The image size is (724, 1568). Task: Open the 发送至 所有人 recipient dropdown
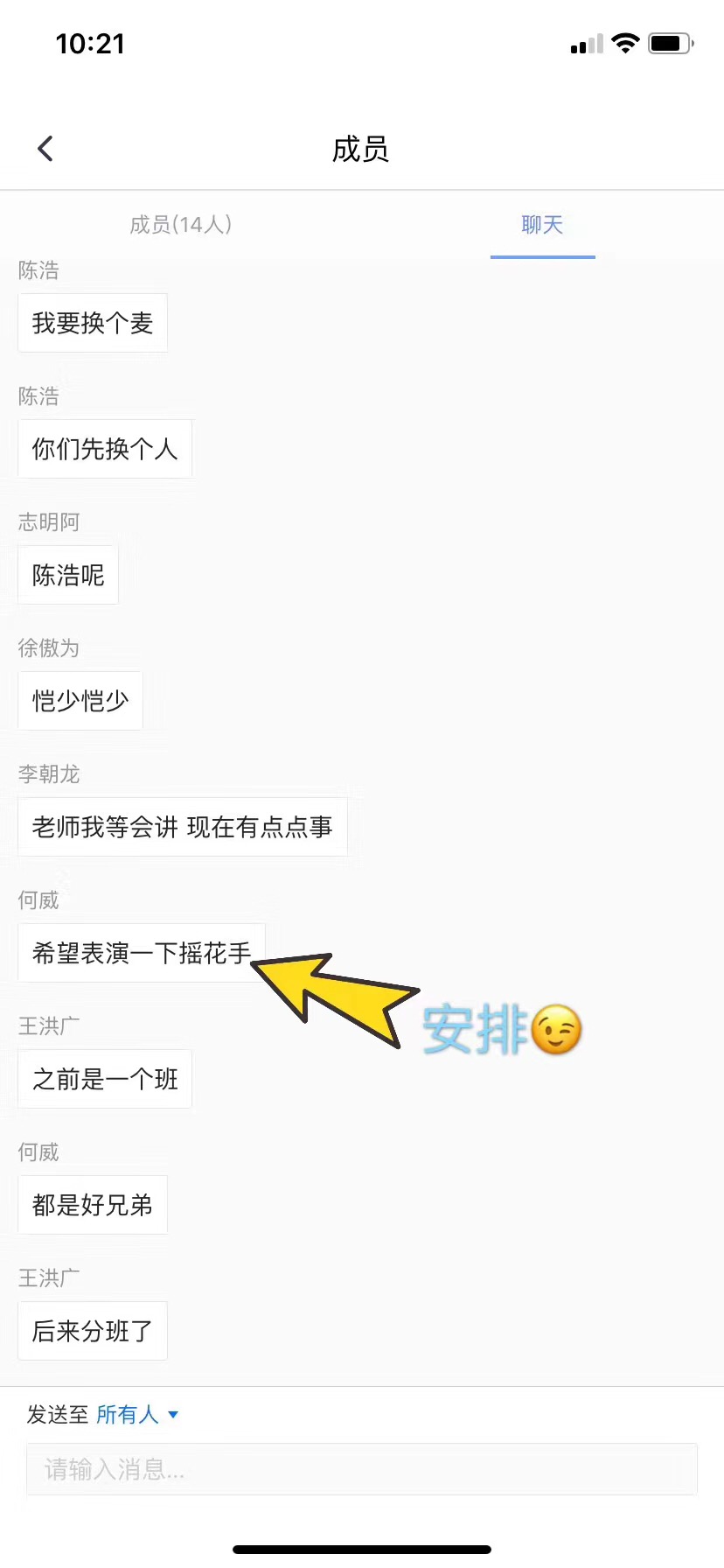(136, 1415)
